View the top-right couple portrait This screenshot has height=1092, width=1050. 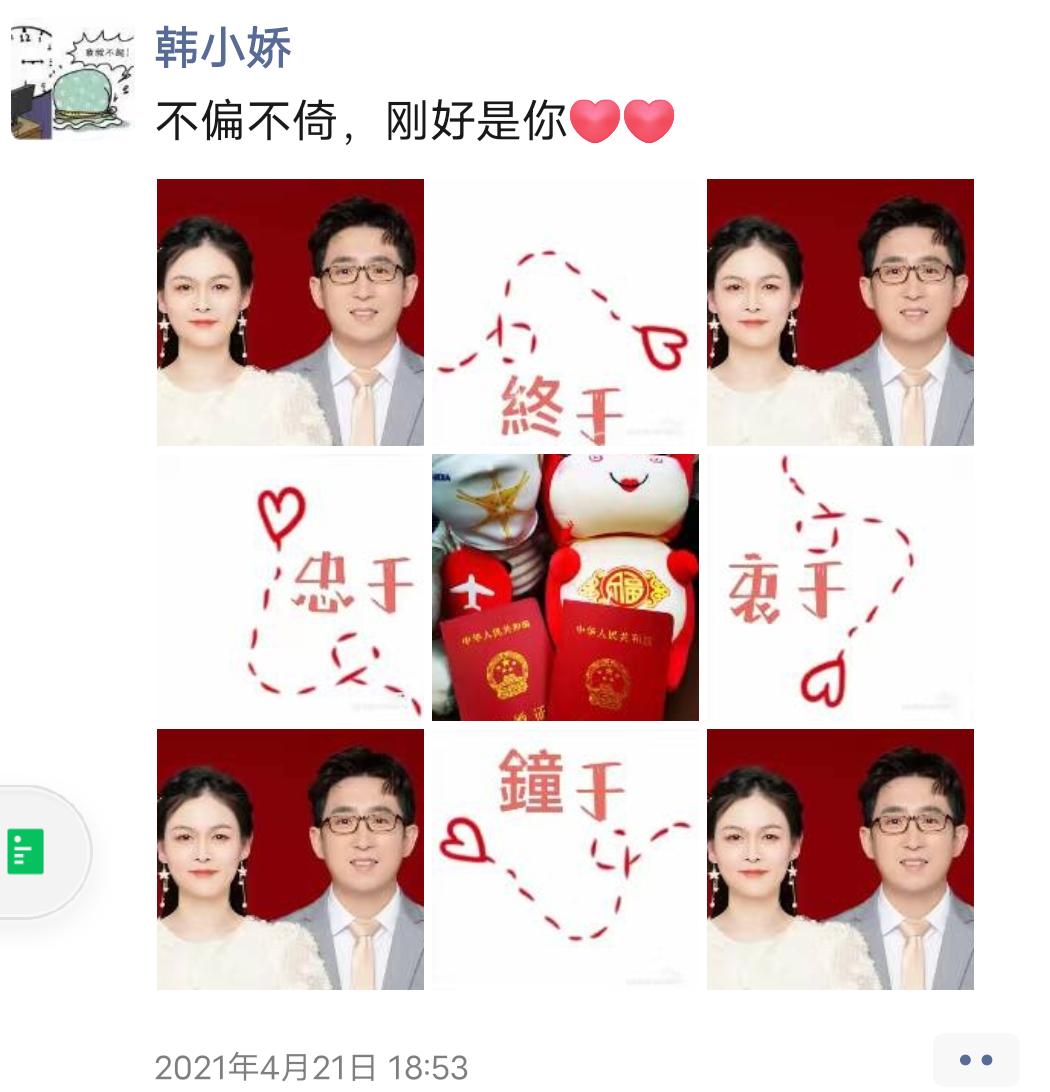click(840, 311)
